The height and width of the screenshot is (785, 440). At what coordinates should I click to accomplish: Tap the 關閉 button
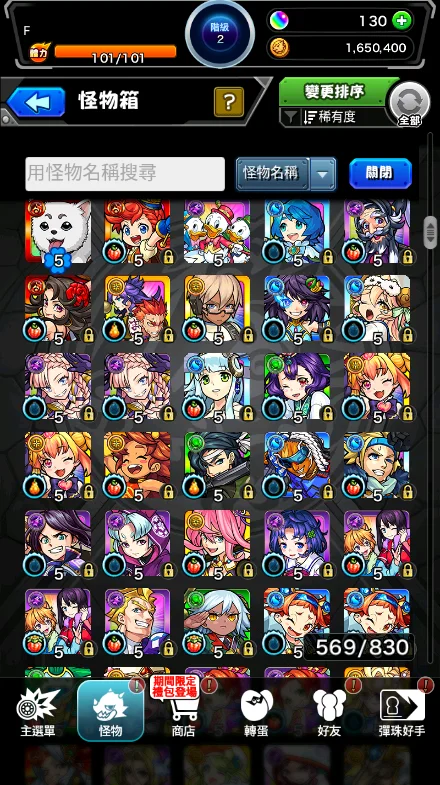[380, 173]
